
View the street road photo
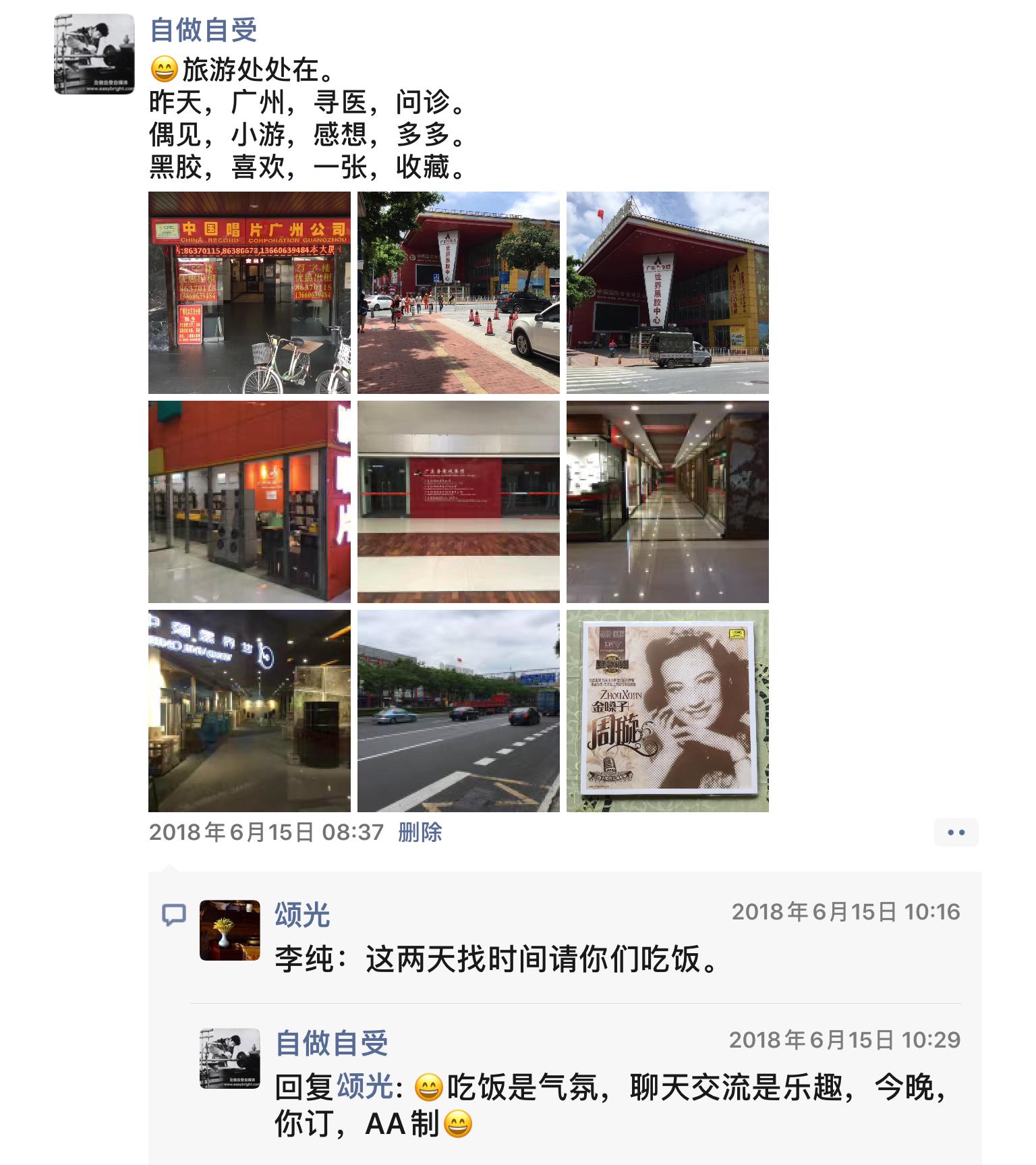pyautogui.click(x=458, y=710)
